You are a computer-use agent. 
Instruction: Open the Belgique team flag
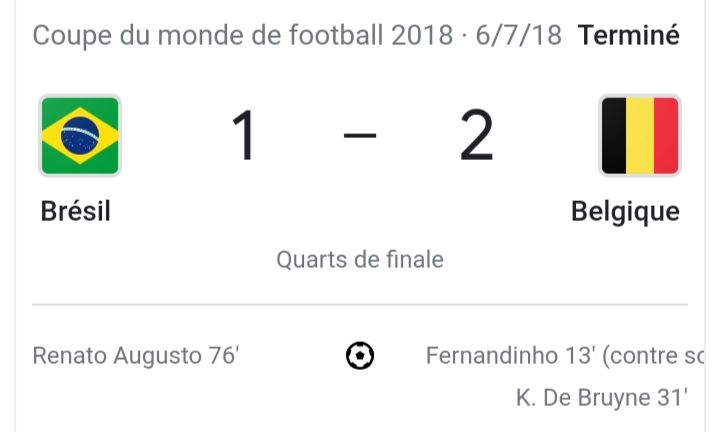(x=639, y=136)
